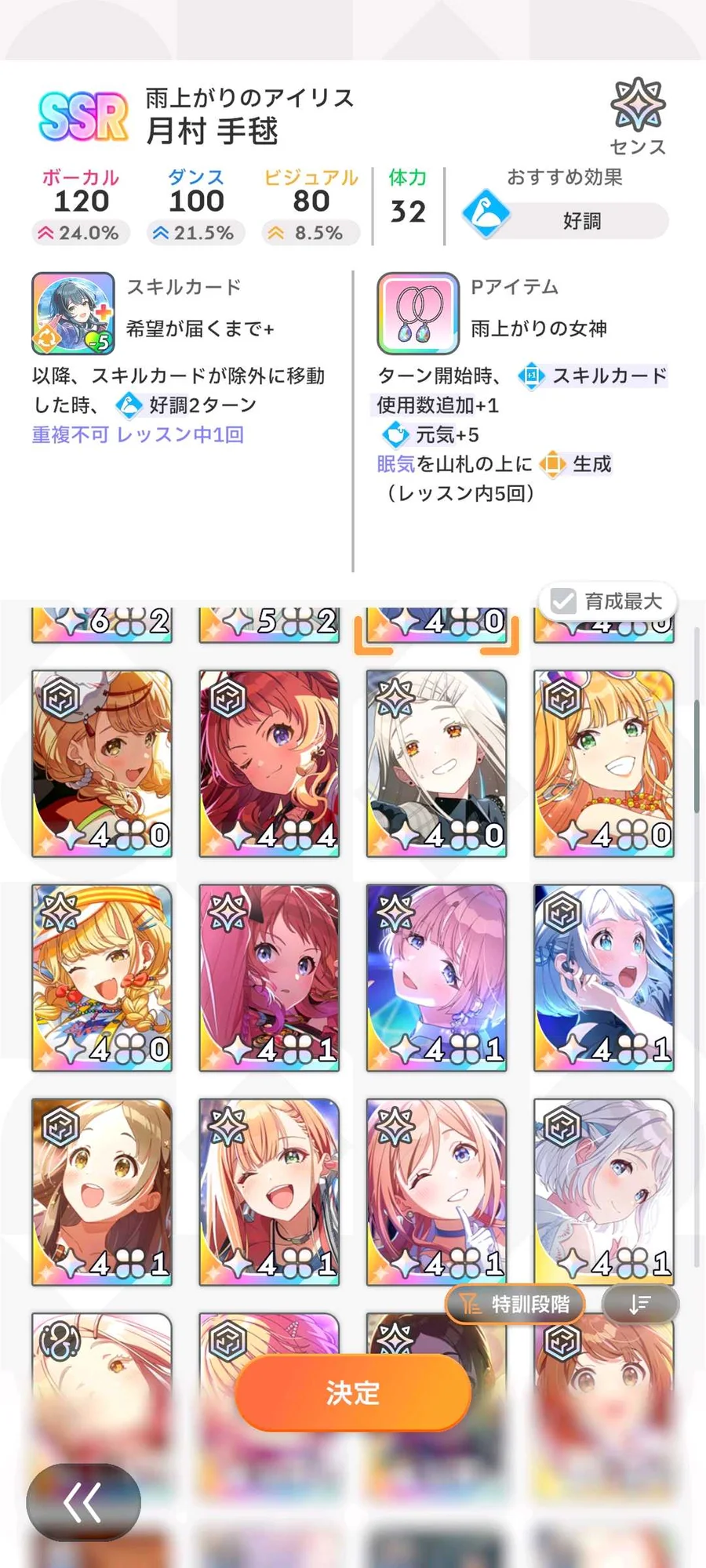
Task: Select the red-haired winking card rated 4-4
Action: tap(269, 763)
